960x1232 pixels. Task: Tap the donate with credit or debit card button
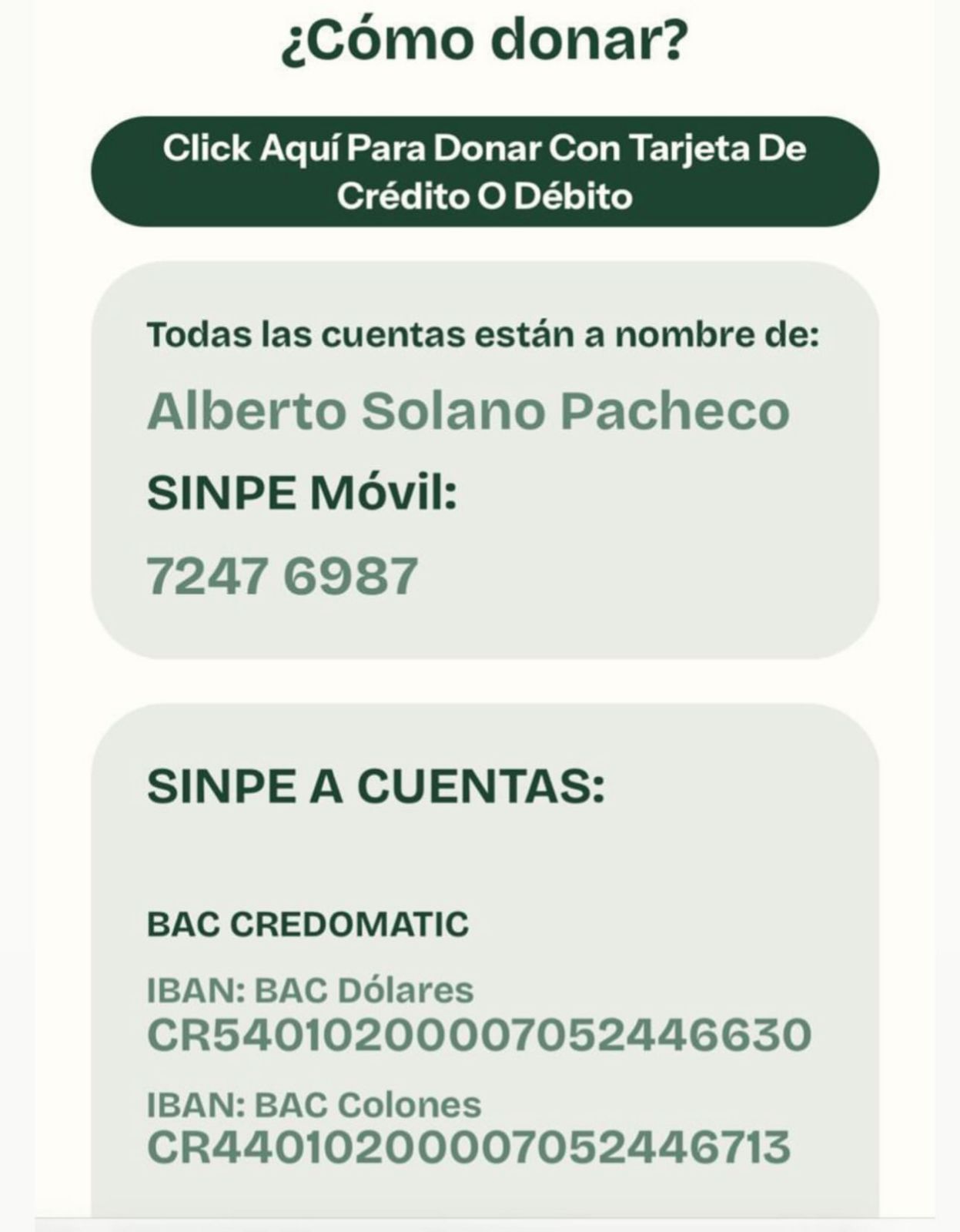[484, 172]
